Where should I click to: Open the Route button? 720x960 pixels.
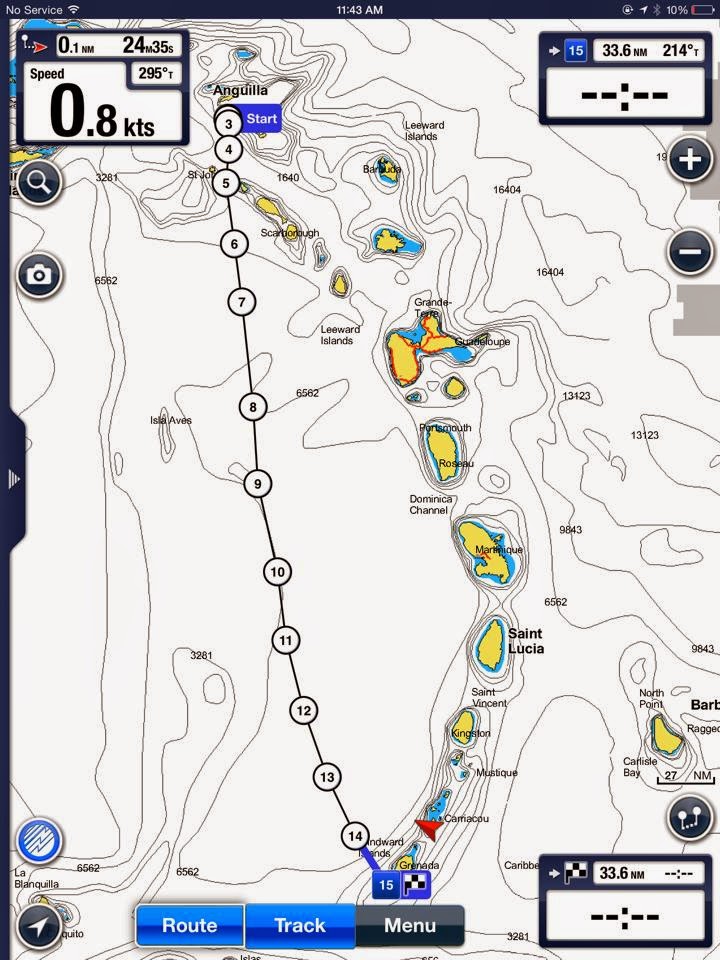pos(190,925)
